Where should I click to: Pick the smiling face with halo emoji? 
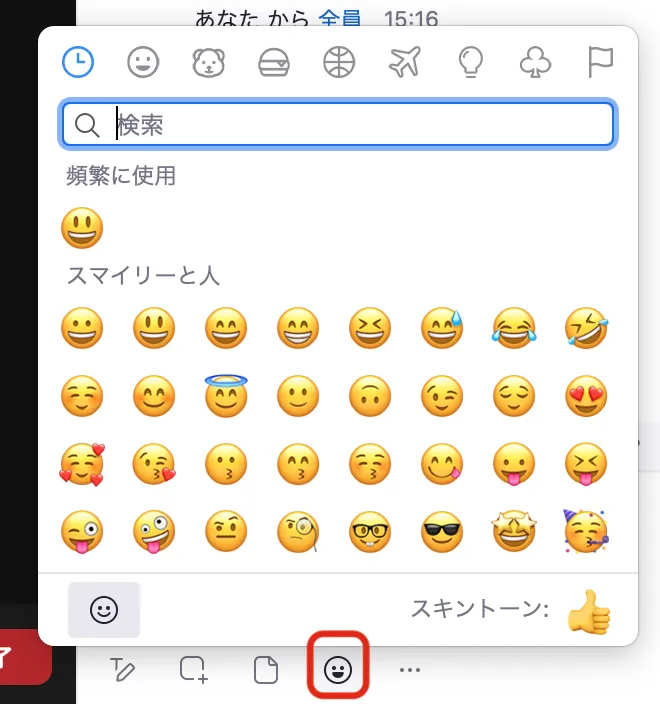[226, 396]
